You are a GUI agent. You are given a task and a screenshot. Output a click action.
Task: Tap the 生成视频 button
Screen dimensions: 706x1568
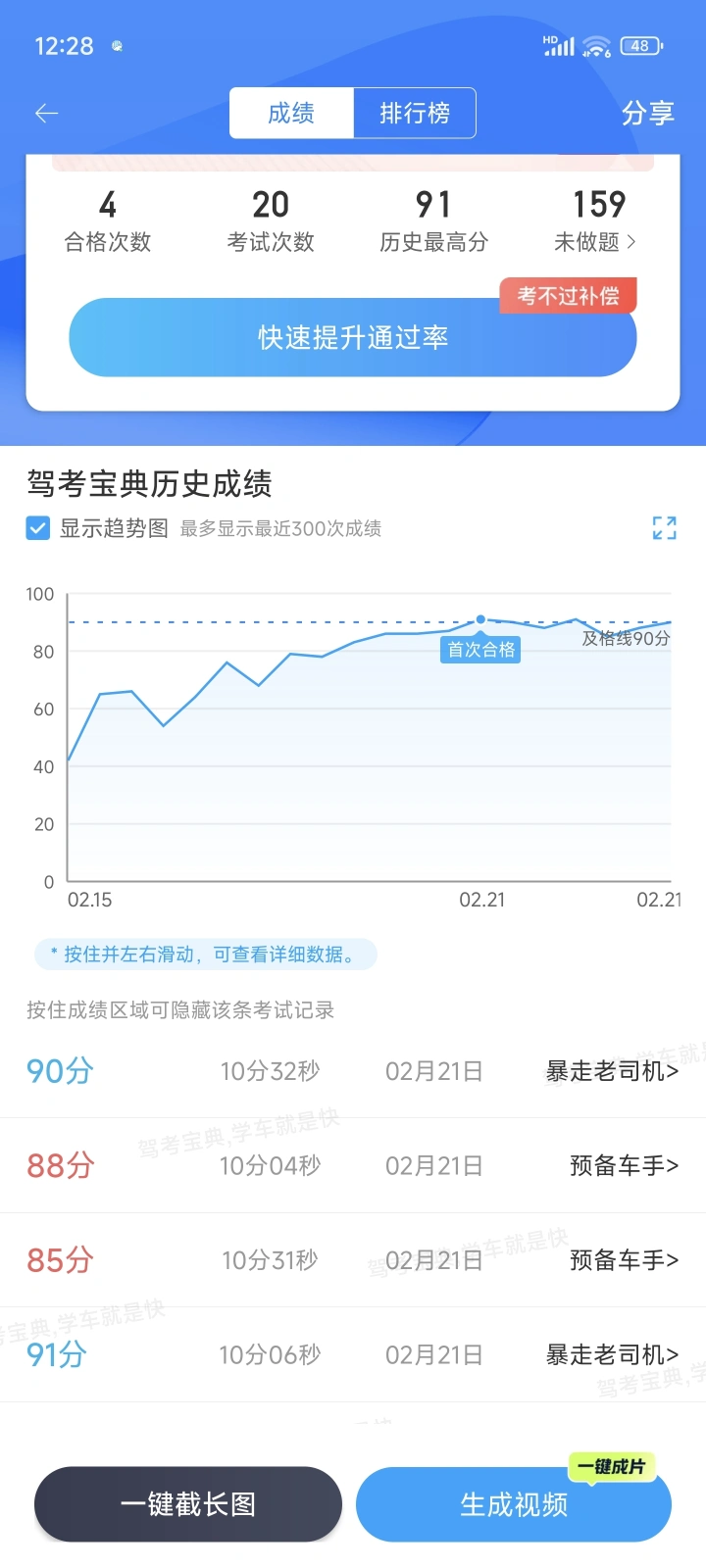pos(514,1504)
